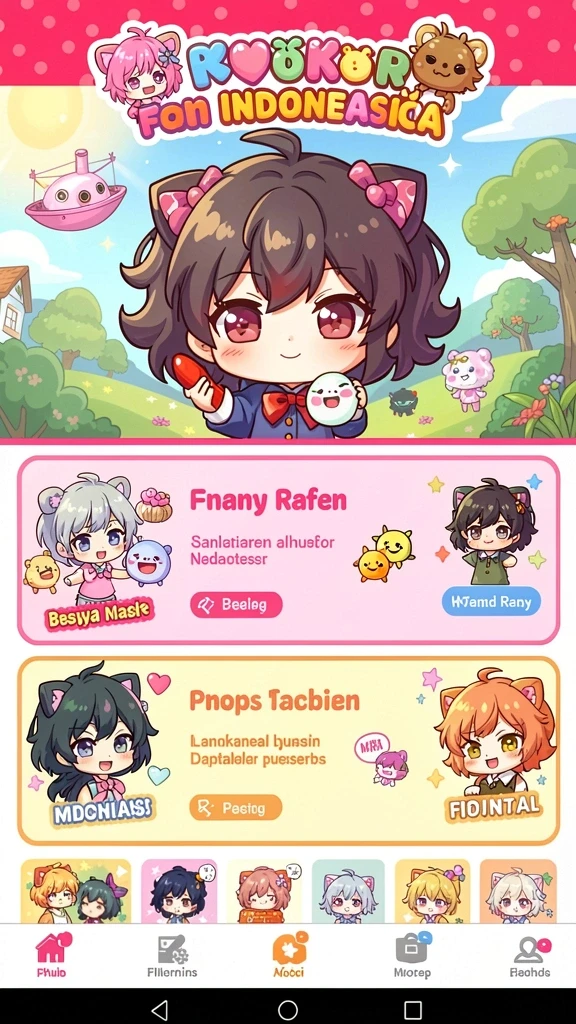Viewport: 576px width, 1024px height.
Task: Open the yellow-haired character thumbnail
Action: coord(432,891)
